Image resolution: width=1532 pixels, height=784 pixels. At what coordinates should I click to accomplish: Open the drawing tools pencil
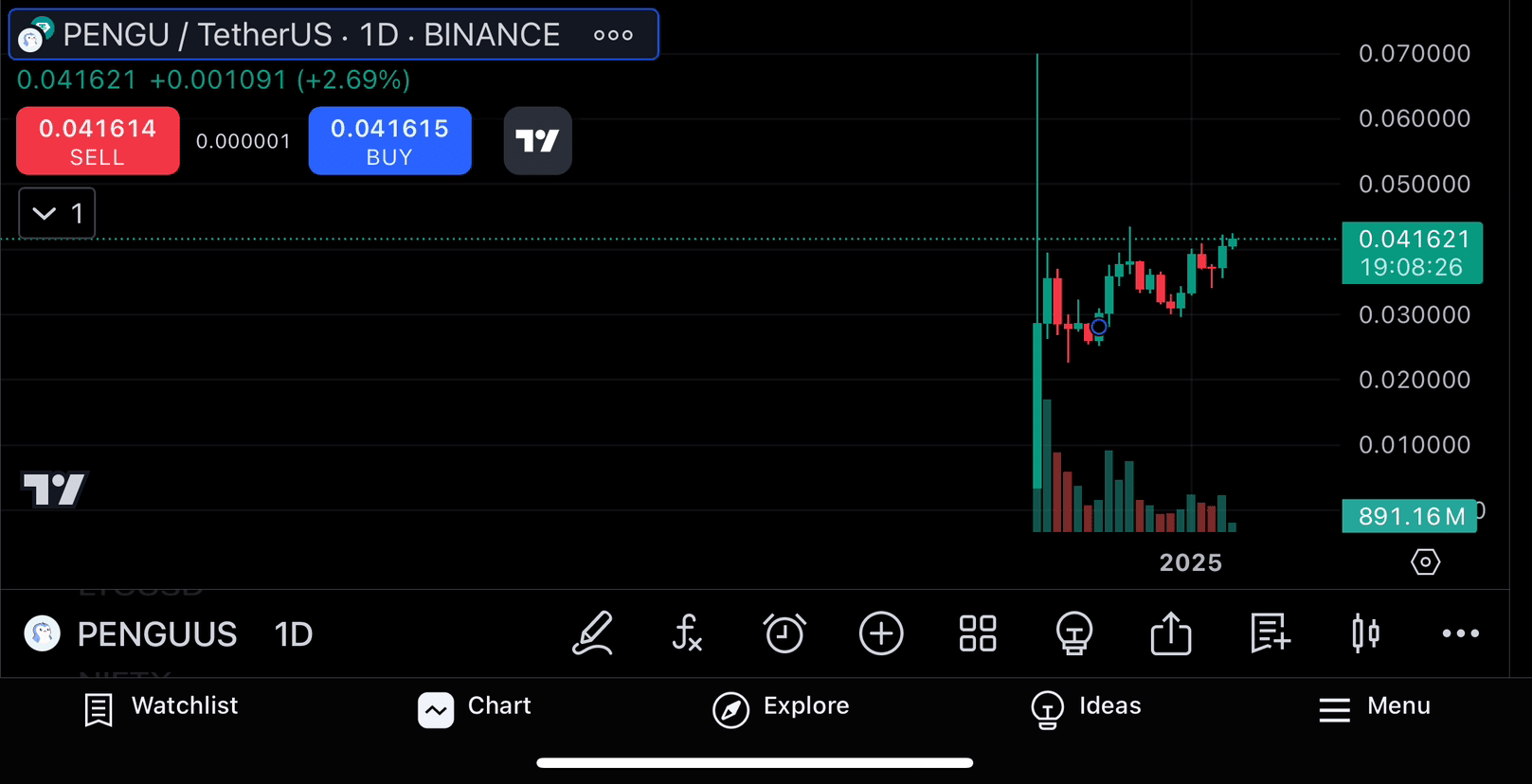coord(593,633)
